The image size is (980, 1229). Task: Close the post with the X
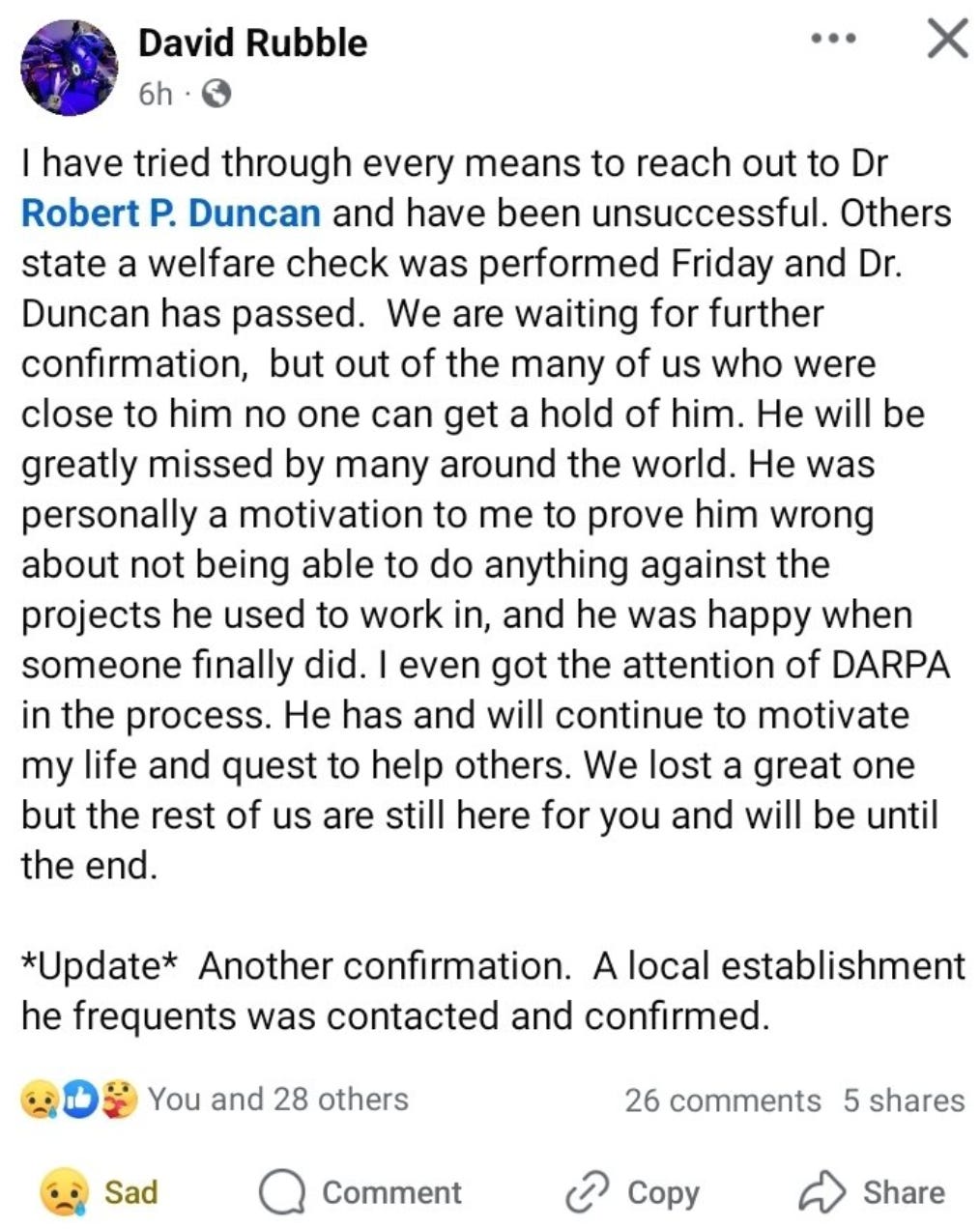946,41
